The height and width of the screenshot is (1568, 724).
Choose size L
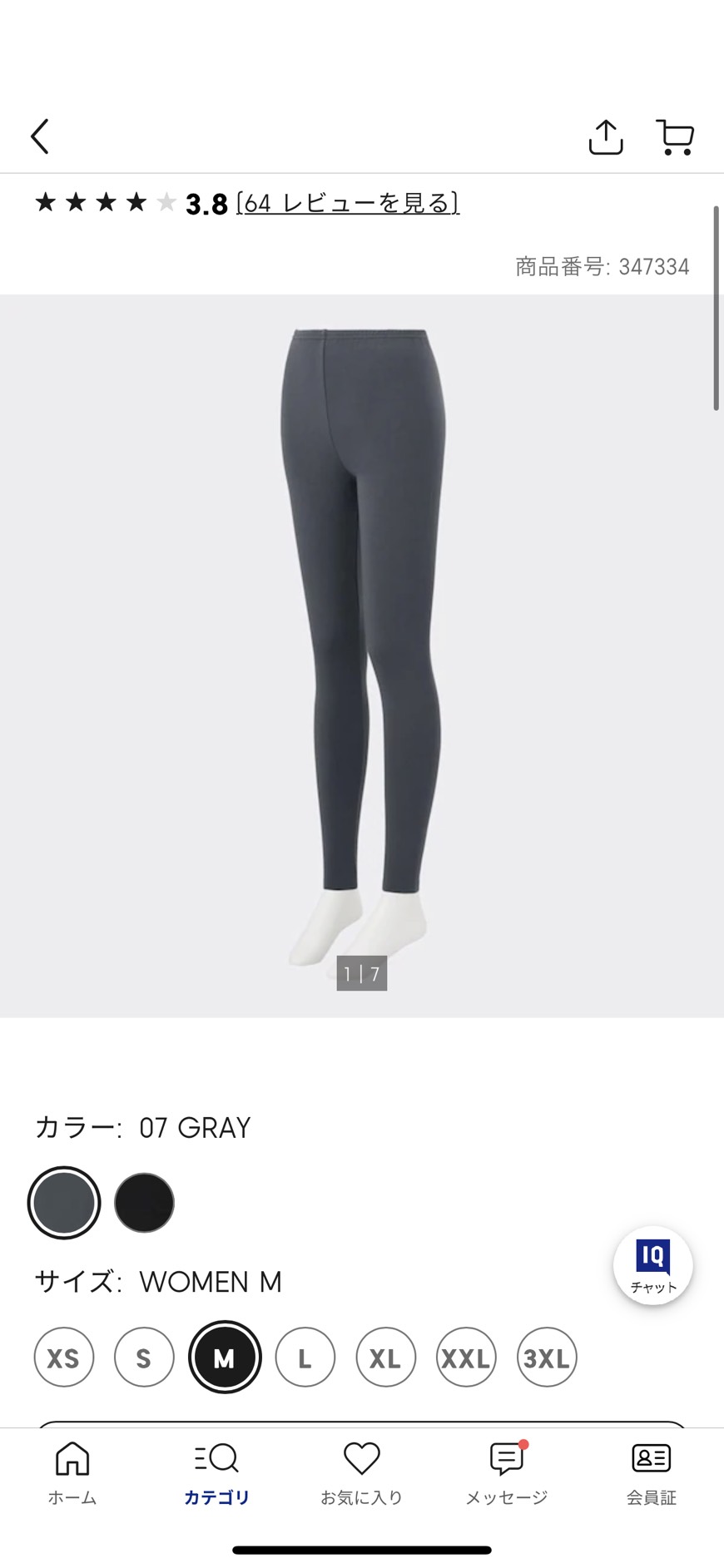coord(305,1358)
